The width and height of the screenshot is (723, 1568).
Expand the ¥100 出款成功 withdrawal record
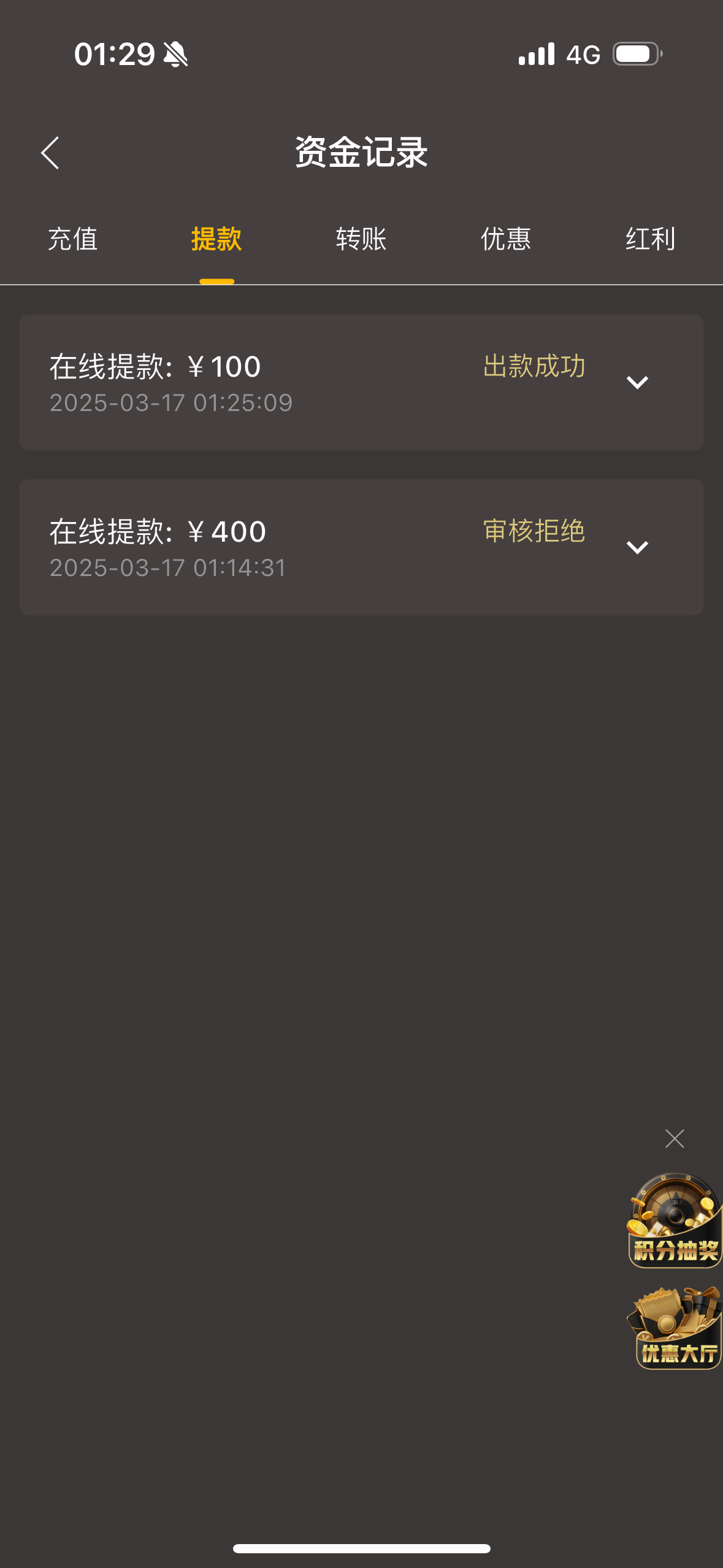point(637,383)
